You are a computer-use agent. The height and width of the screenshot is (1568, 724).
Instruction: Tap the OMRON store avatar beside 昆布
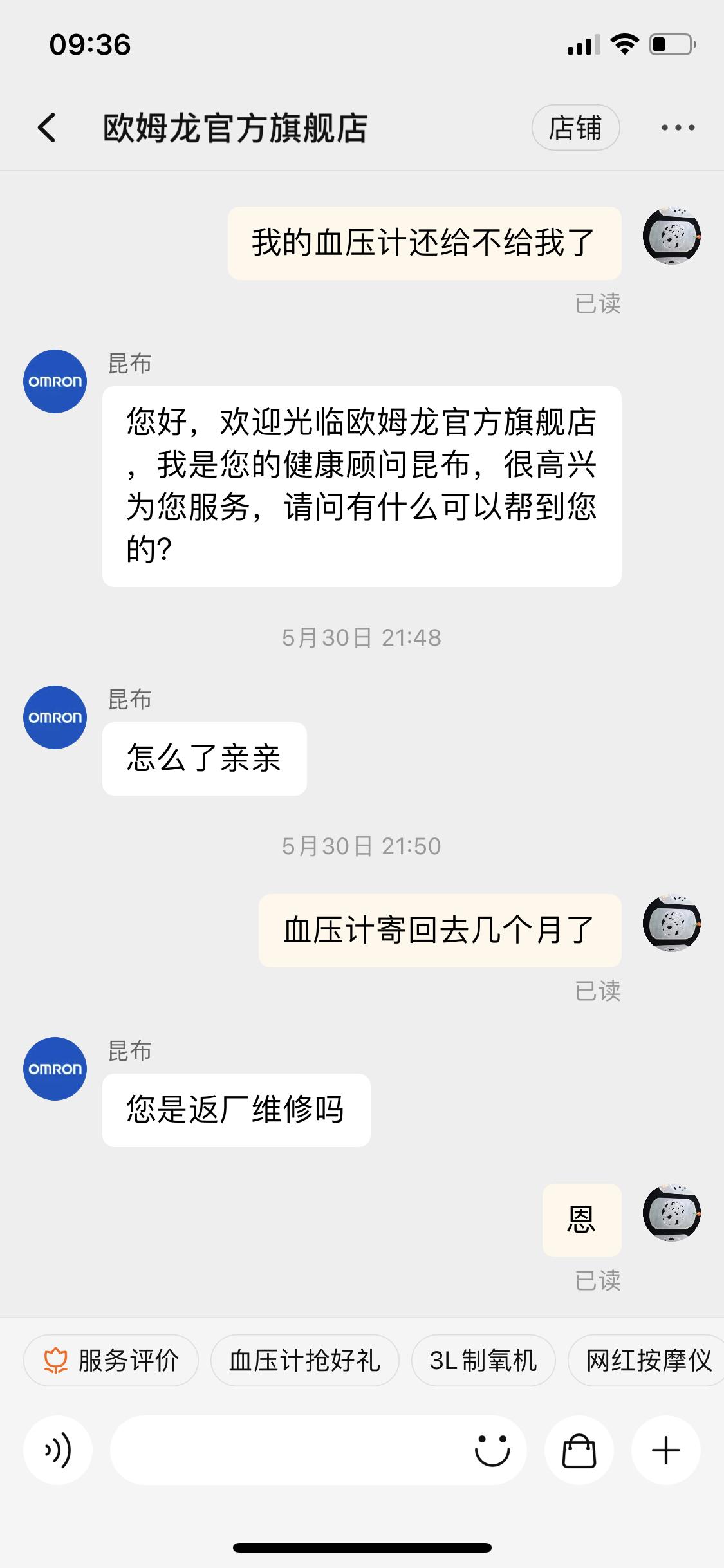click(x=55, y=380)
